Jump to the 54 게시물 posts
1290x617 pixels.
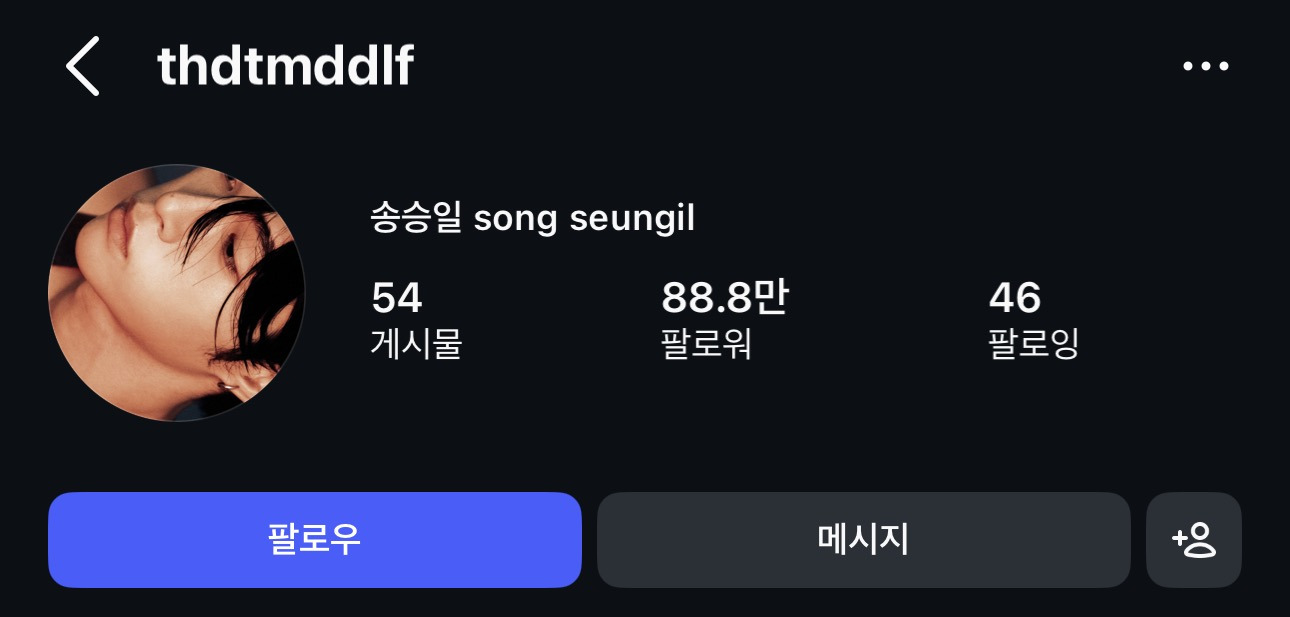[416, 320]
